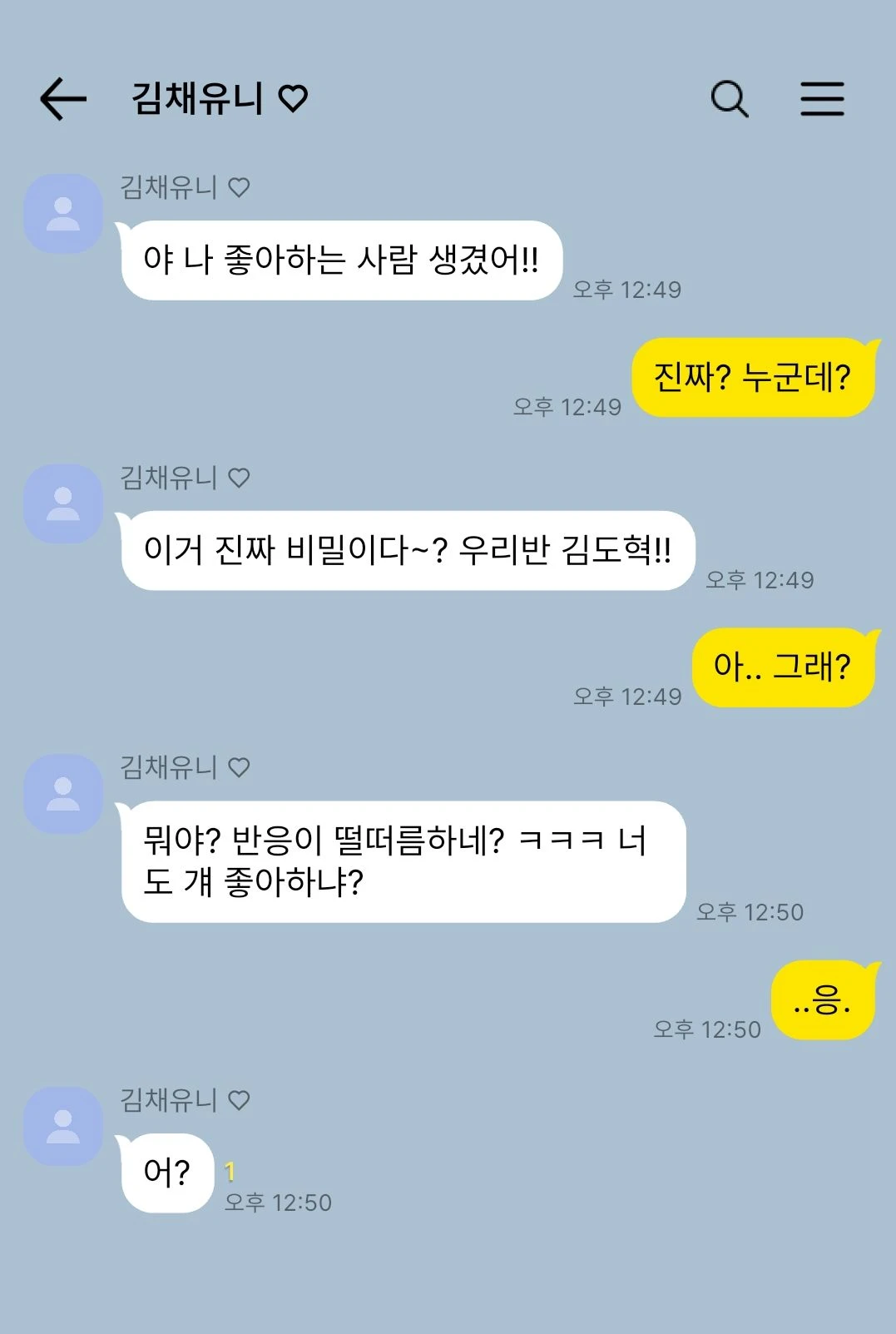896x1334 pixels.
Task: Go back from the 김채유니 chat
Action: click(63, 99)
